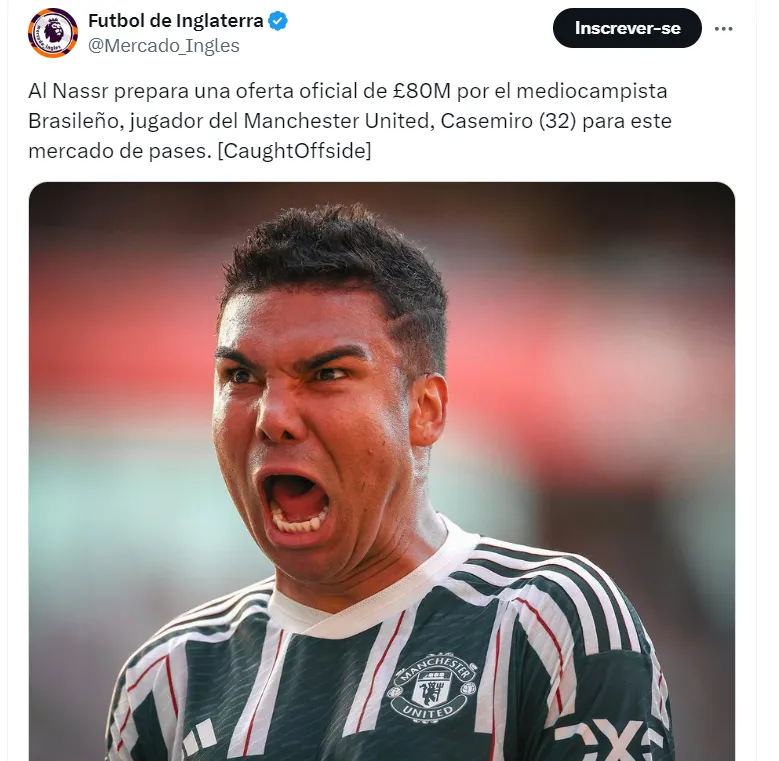Open the @Mercado_Ingles handle link
The height and width of the screenshot is (761, 779).
pyautogui.click(x=164, y=46)
